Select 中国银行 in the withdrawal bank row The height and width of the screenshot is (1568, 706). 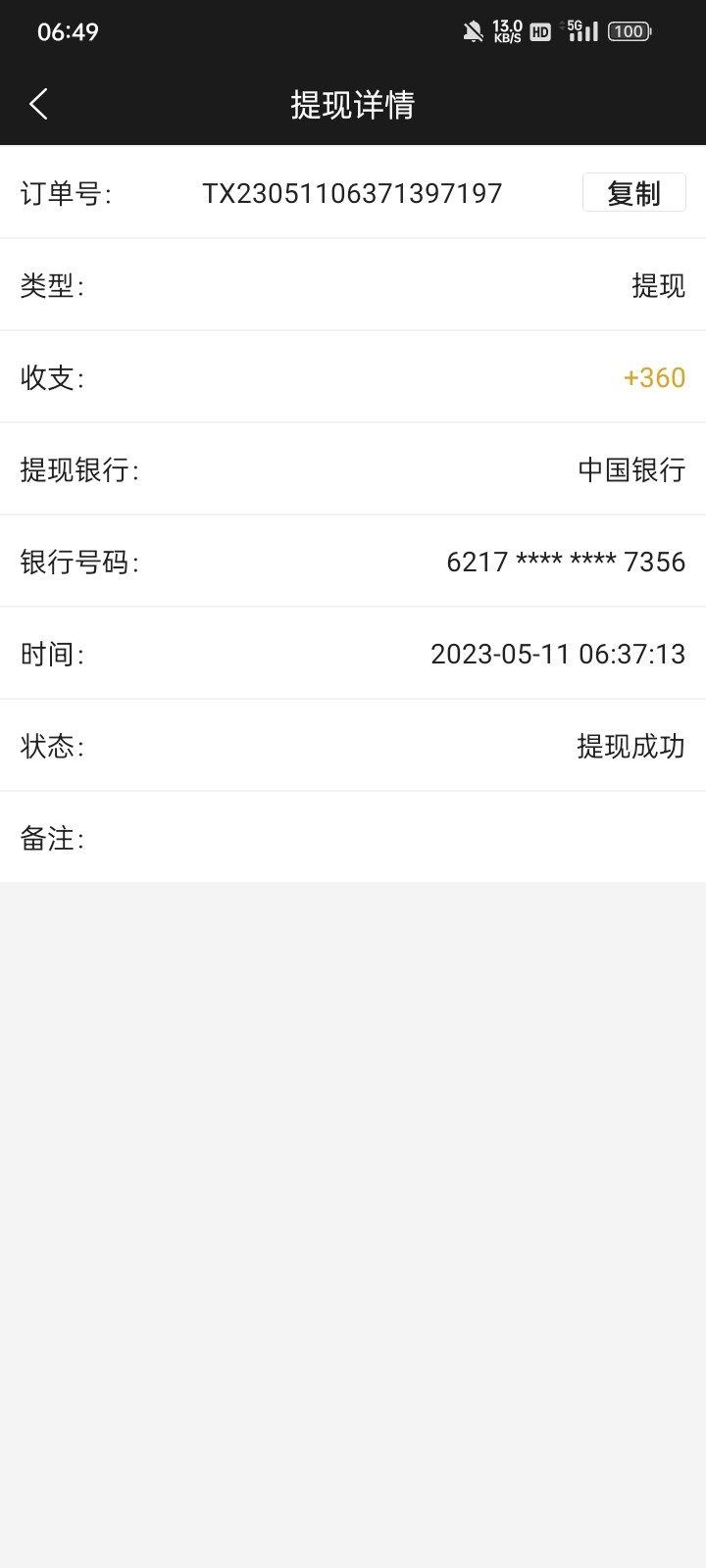(x=630, y=470)
